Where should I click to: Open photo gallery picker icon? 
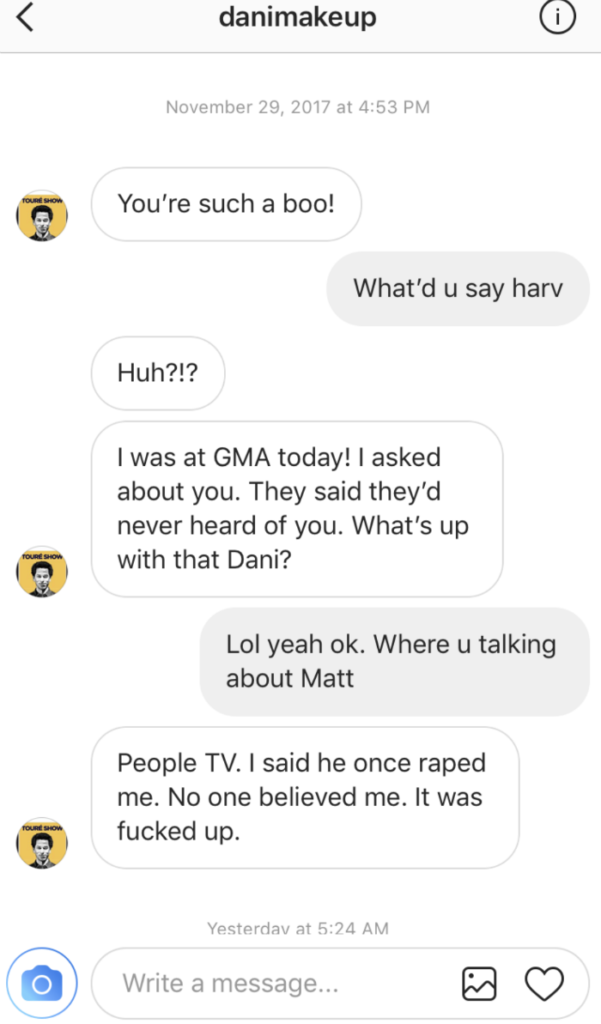[479, 984]
